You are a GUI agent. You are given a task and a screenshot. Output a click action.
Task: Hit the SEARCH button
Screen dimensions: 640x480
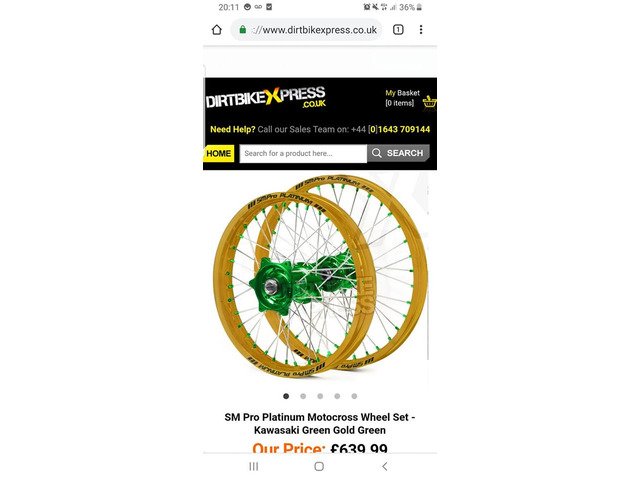coord(397,154)
